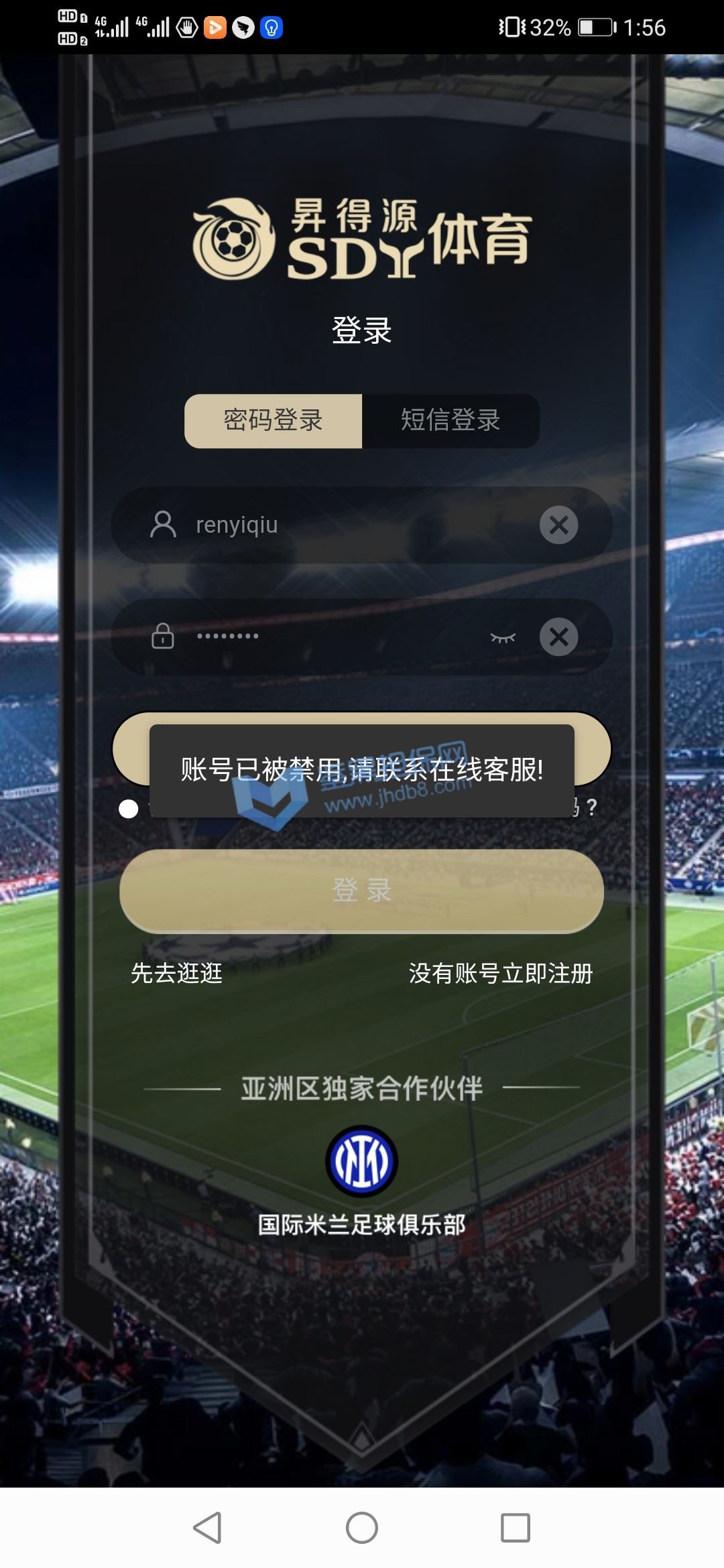This screenshot has height=1568, width=724.
Task: Toggle the white radio circle below the password
Action: 129,809
